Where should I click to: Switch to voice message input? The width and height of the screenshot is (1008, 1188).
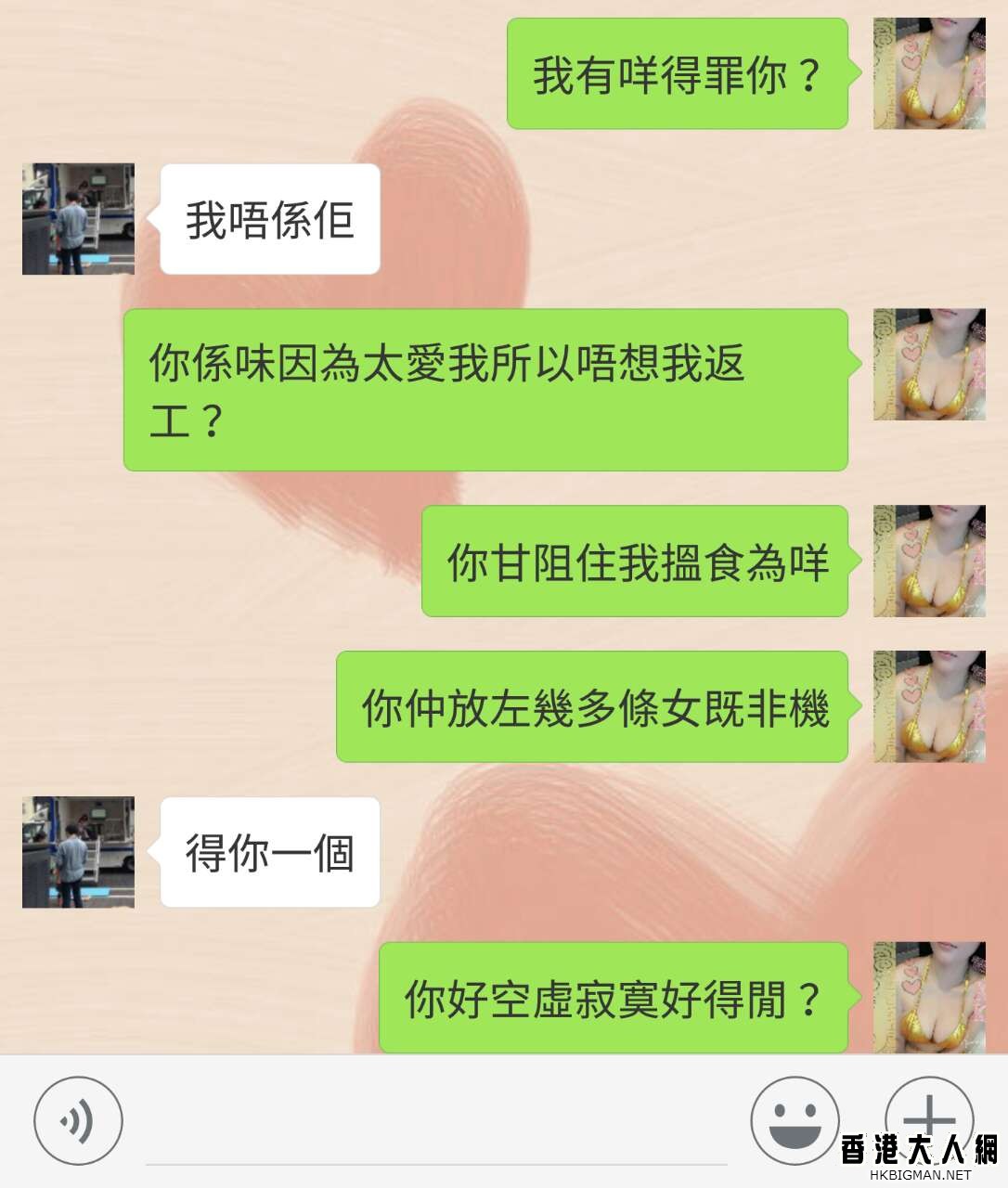(x=78, y=1121)
